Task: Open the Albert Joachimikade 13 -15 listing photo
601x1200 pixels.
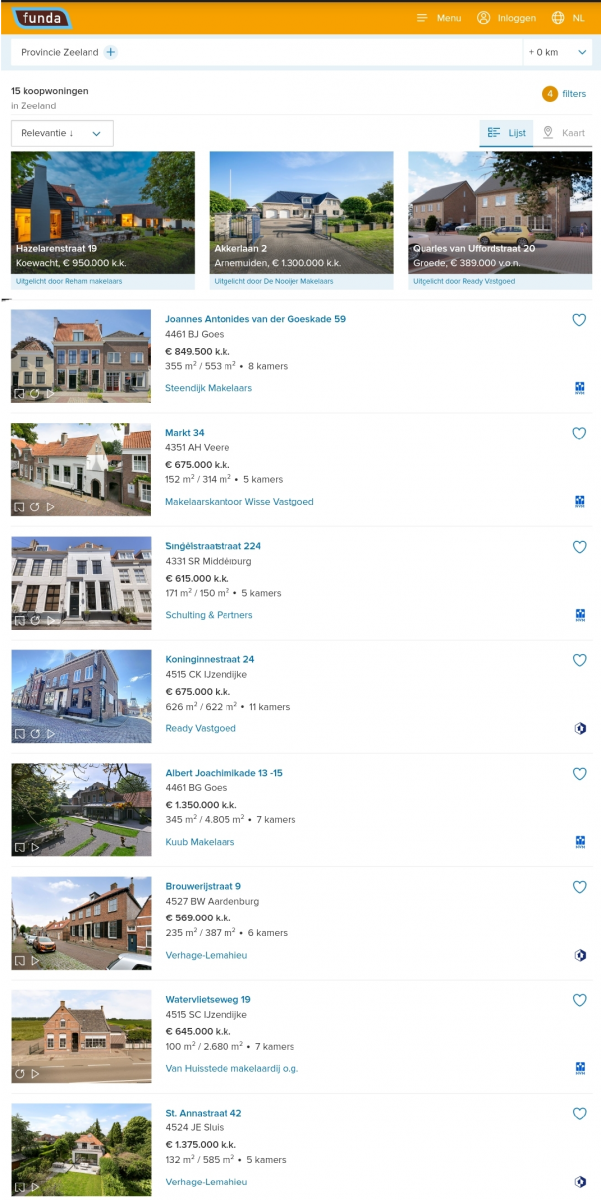Action: click(81, 809)
